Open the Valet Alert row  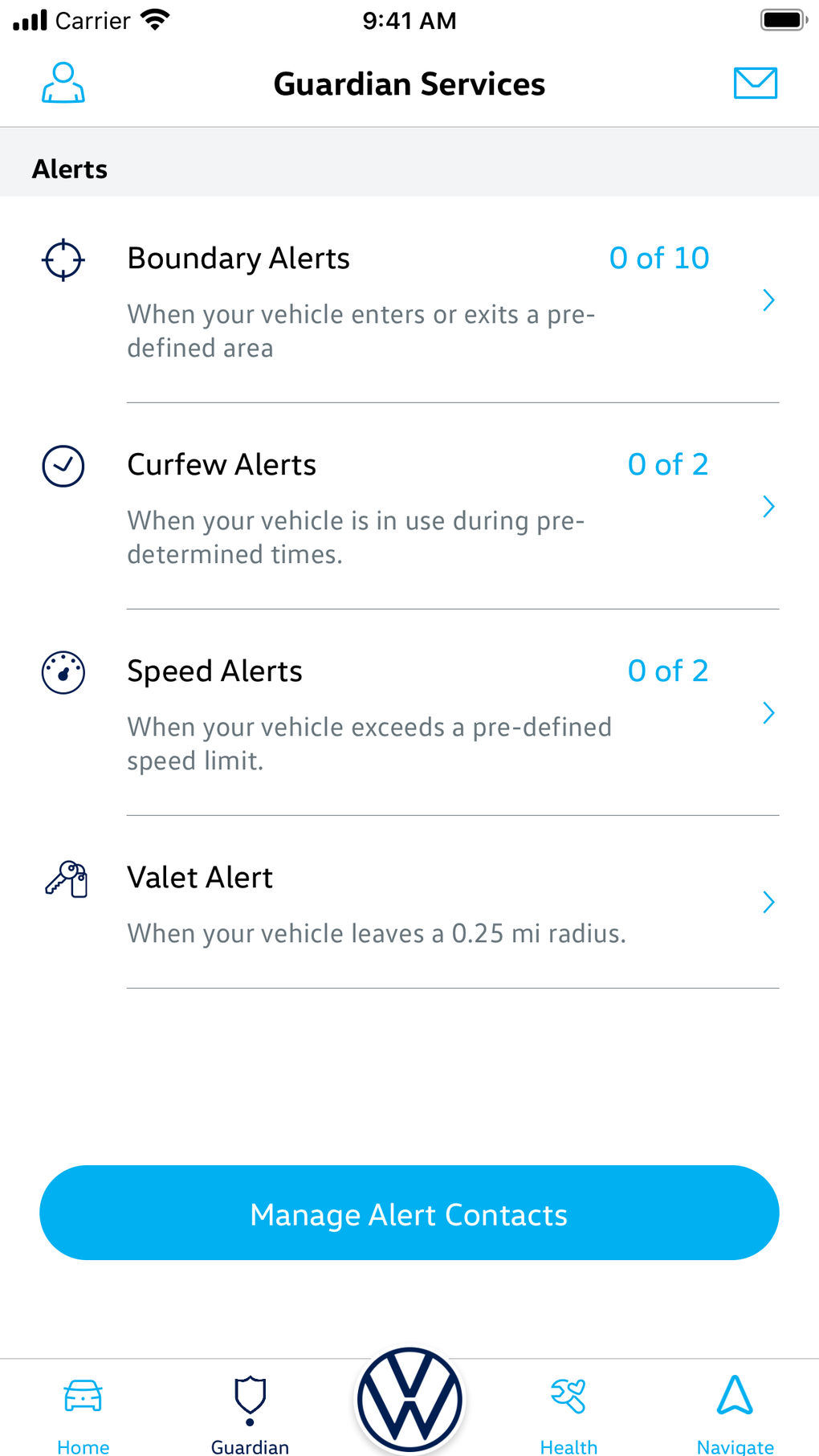point(409,903)
